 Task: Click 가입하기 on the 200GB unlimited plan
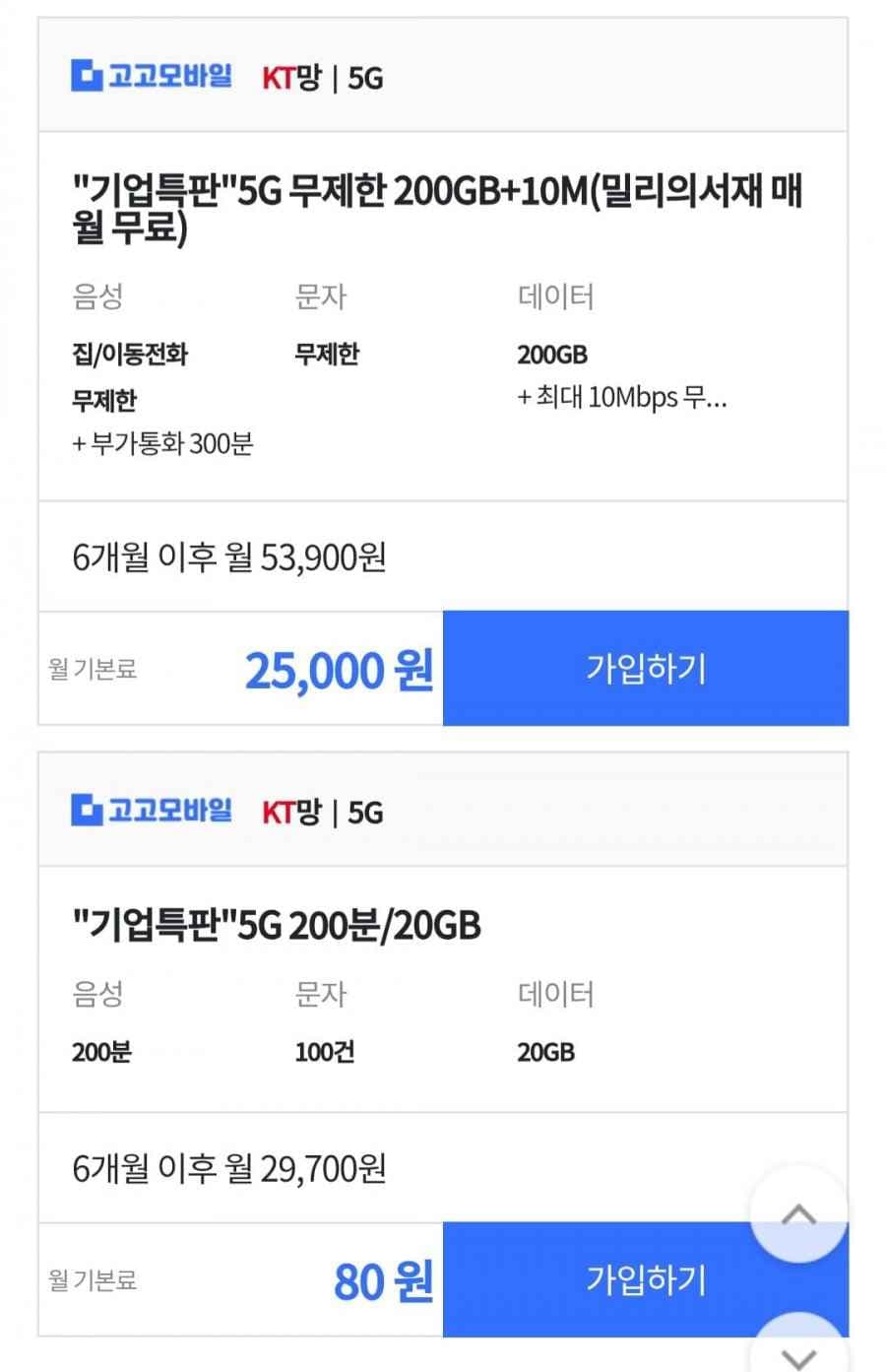tap(646, 668)
